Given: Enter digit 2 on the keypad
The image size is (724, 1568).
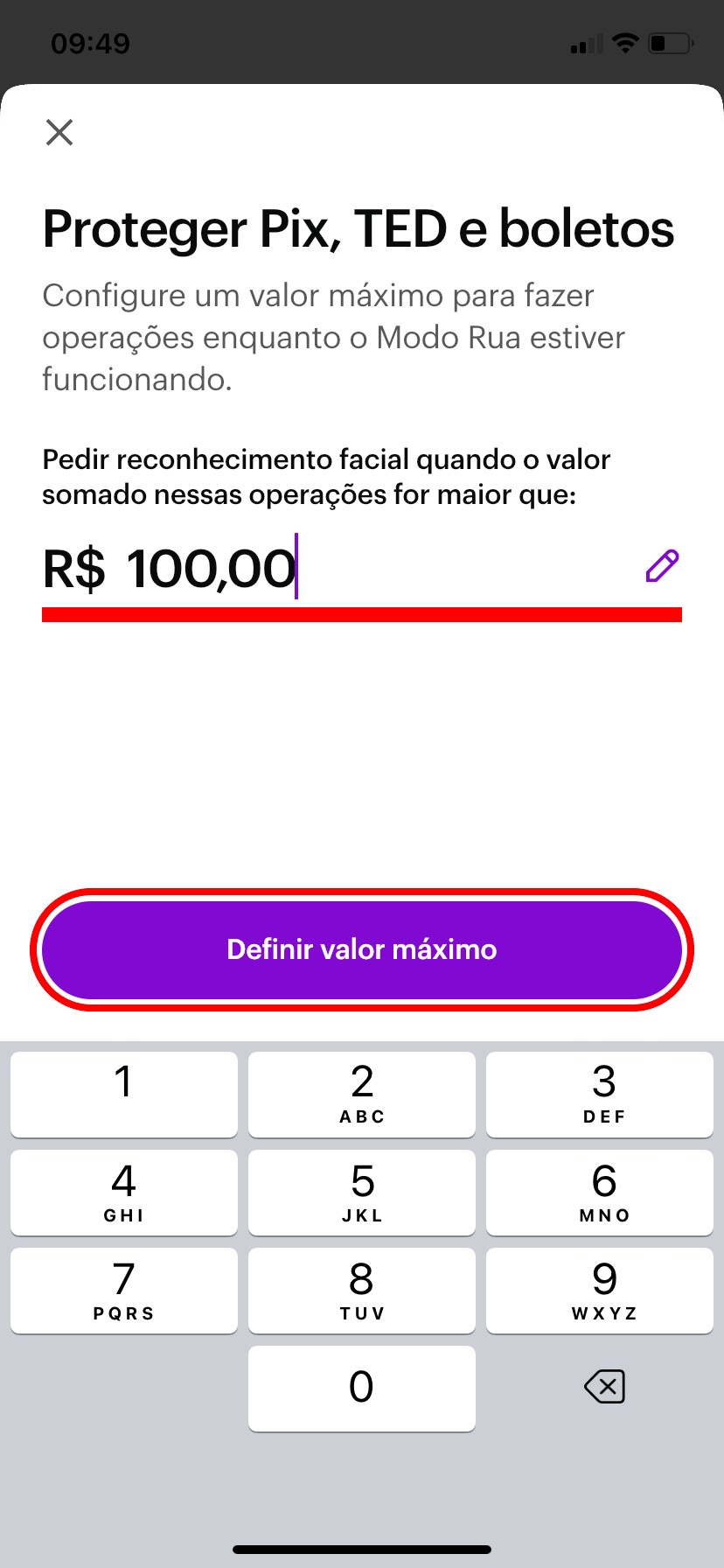Looking at the screenshot, I should tap(362, 1094).
